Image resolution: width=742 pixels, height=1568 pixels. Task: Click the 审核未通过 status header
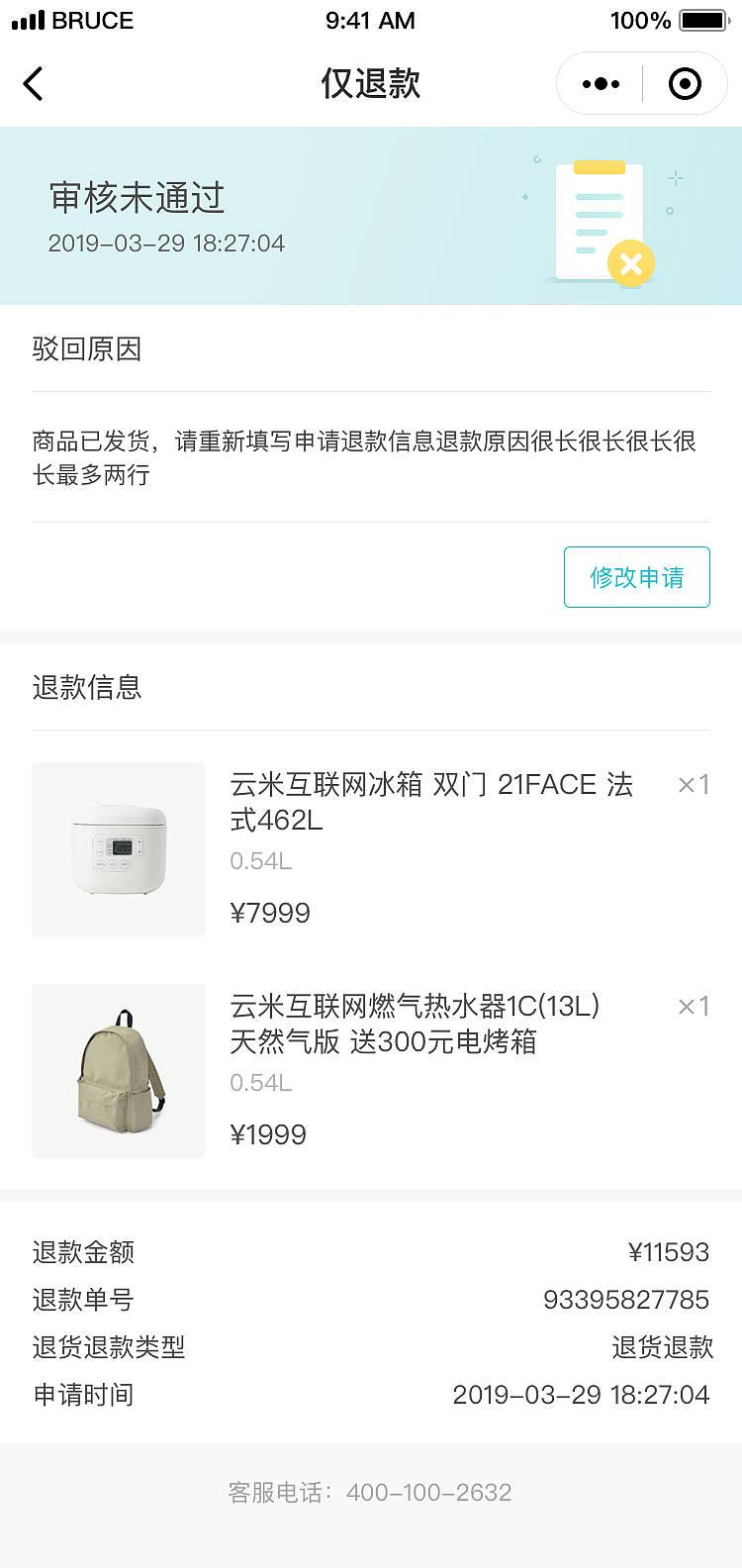click(135, 199)
